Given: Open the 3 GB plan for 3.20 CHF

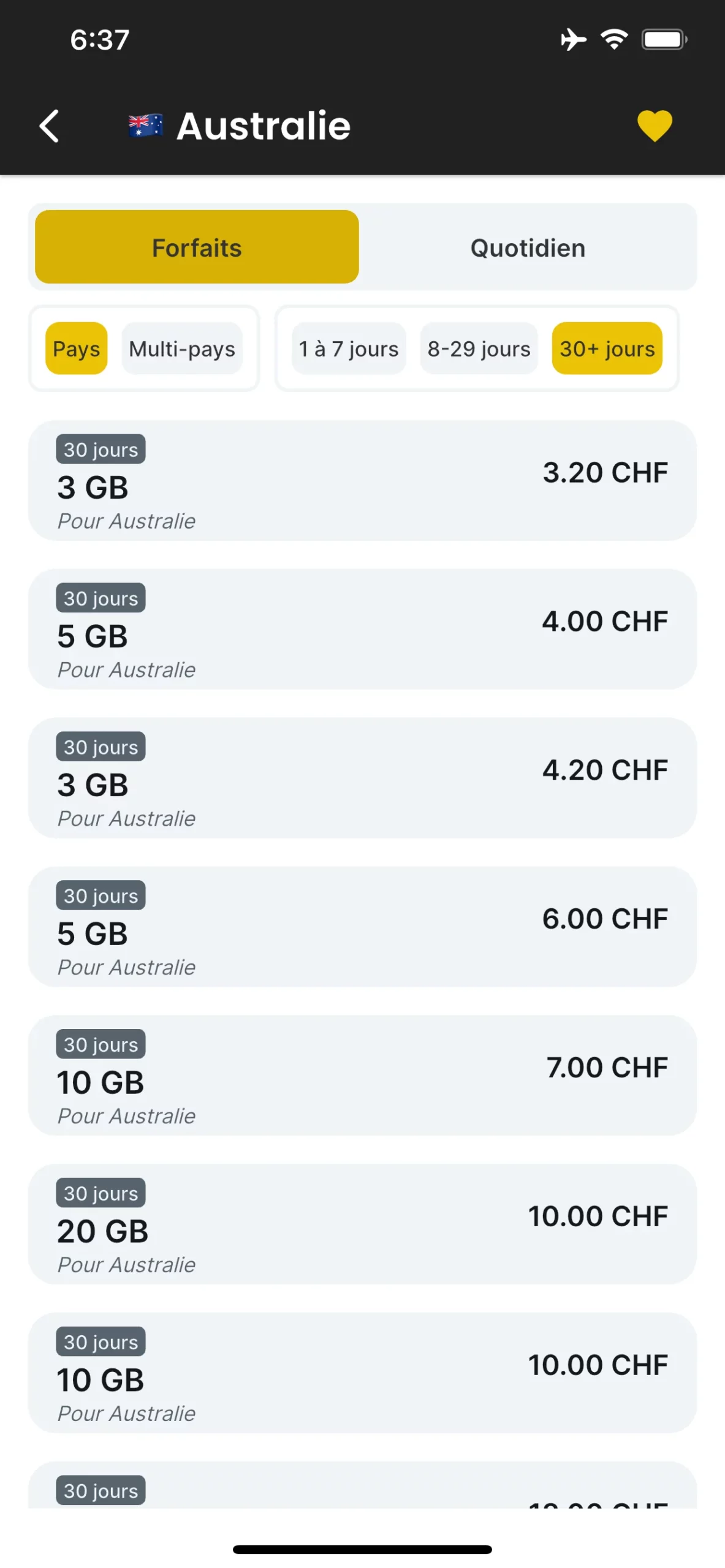Looking at the screenshot, I should point(363,481).
